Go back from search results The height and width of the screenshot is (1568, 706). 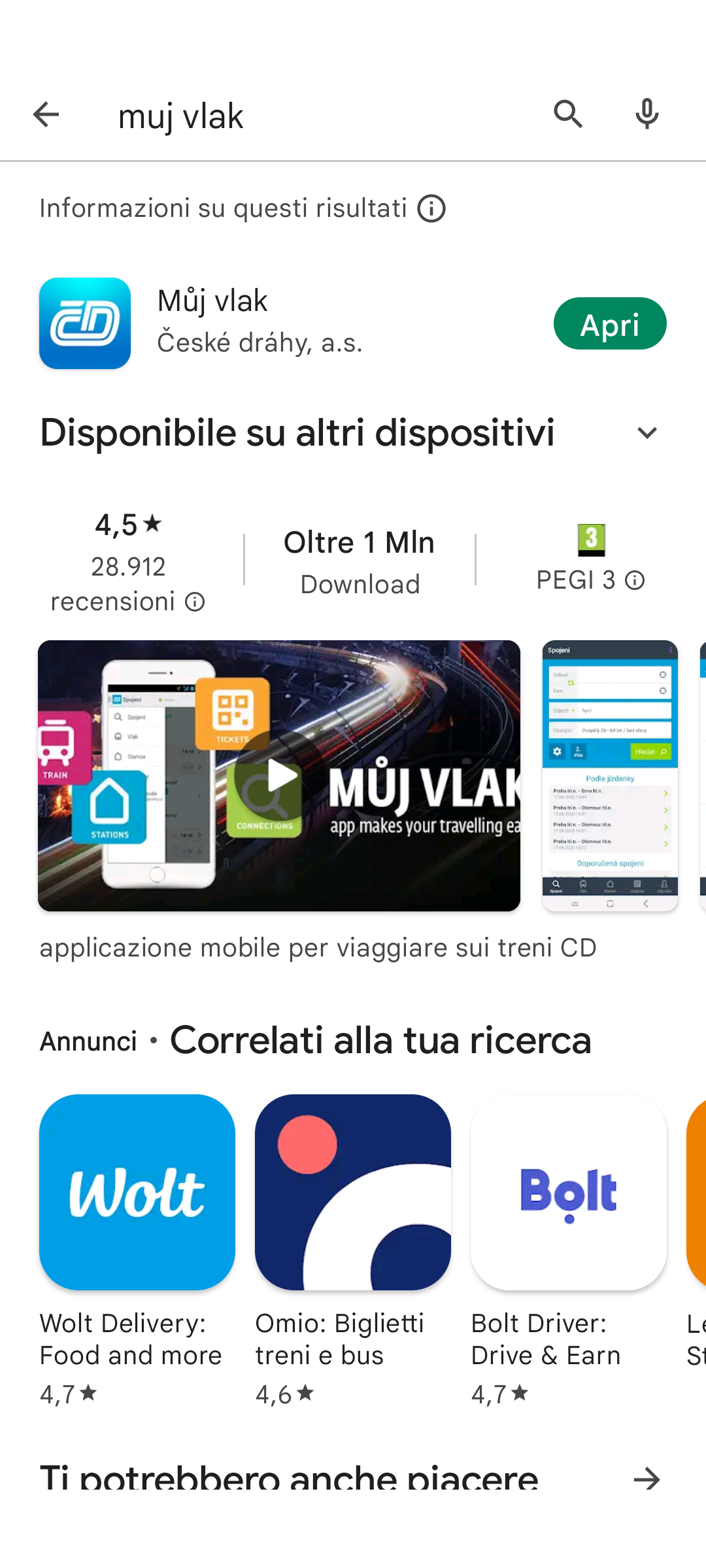(46, 115)
